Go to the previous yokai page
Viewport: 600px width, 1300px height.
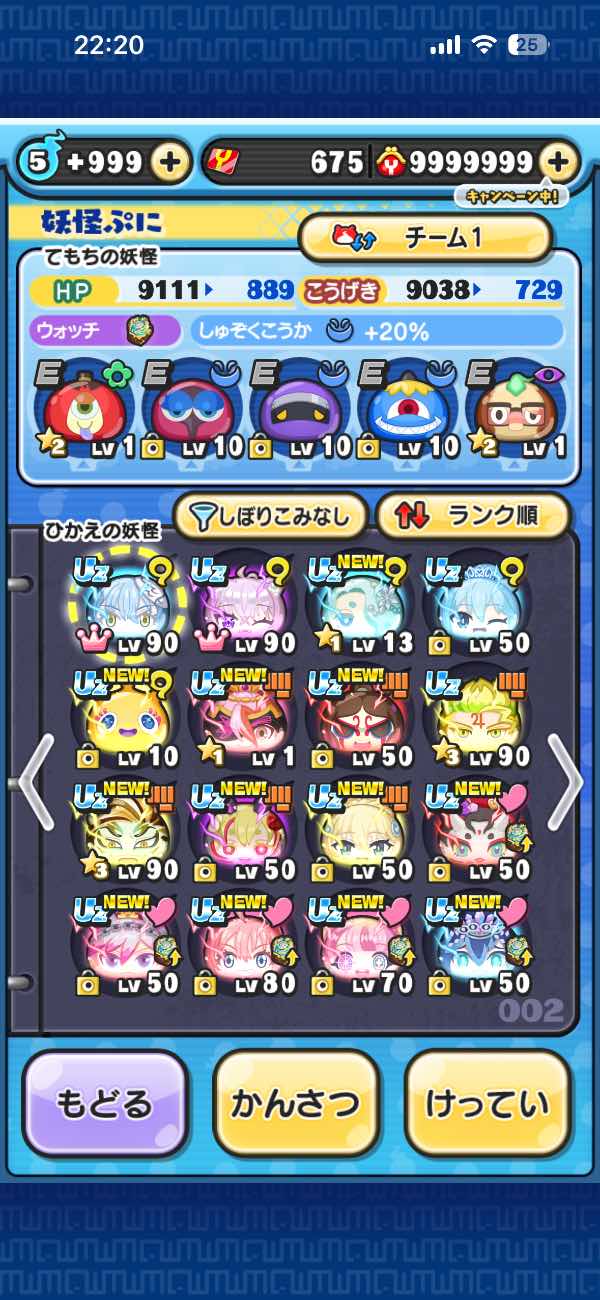pyautogui.click(x=33, y=780)
